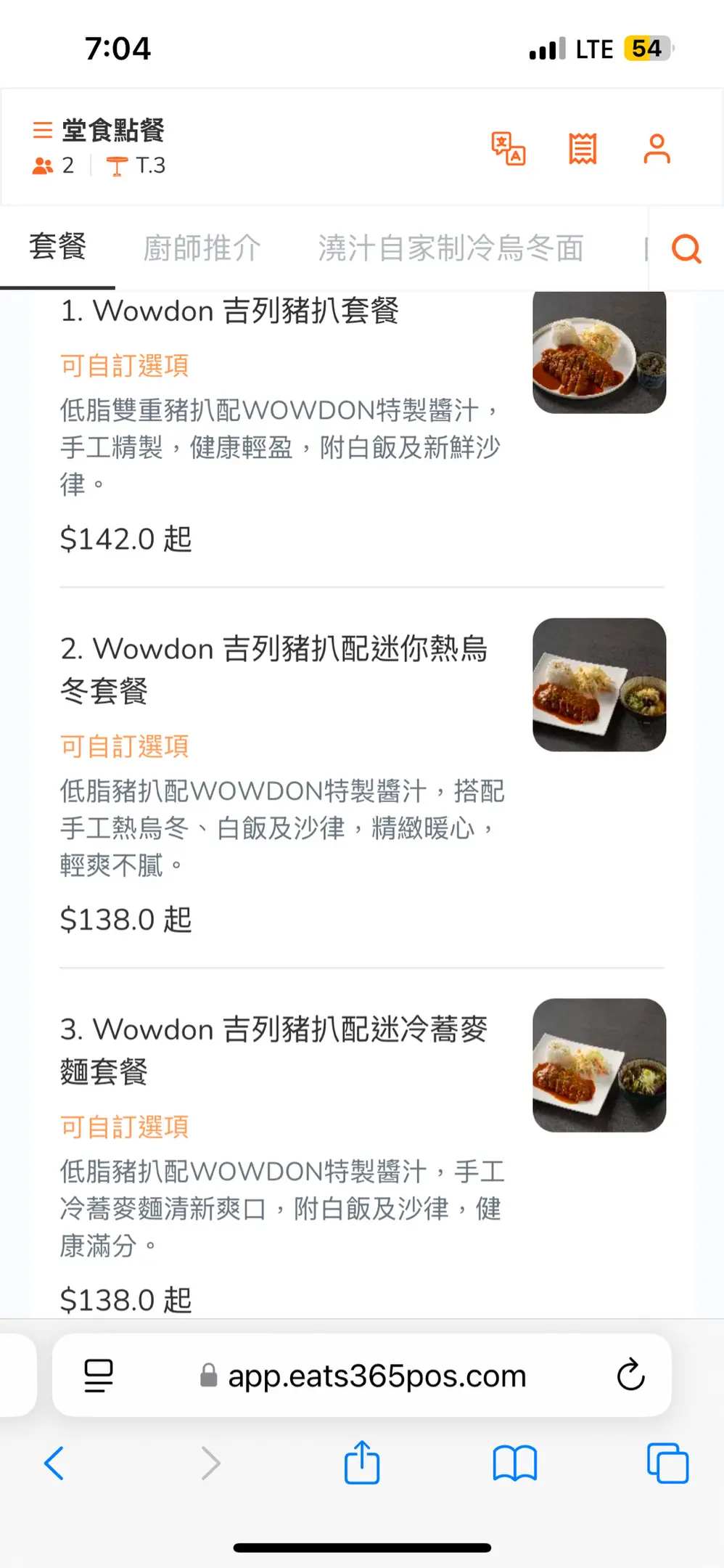Open Safari page settings menu icon

[99, 1375]
